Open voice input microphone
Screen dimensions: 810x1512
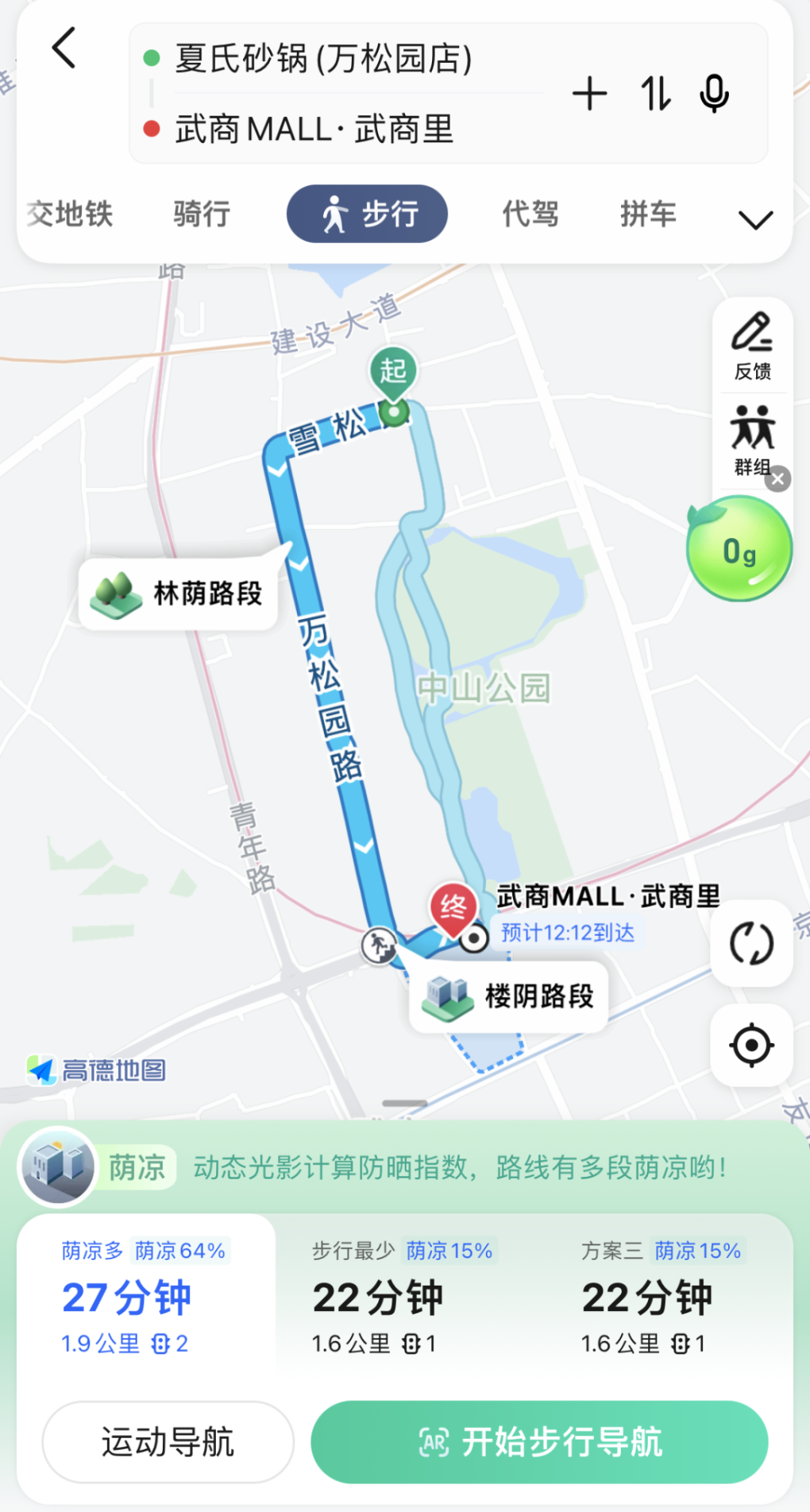click(714, 94)
